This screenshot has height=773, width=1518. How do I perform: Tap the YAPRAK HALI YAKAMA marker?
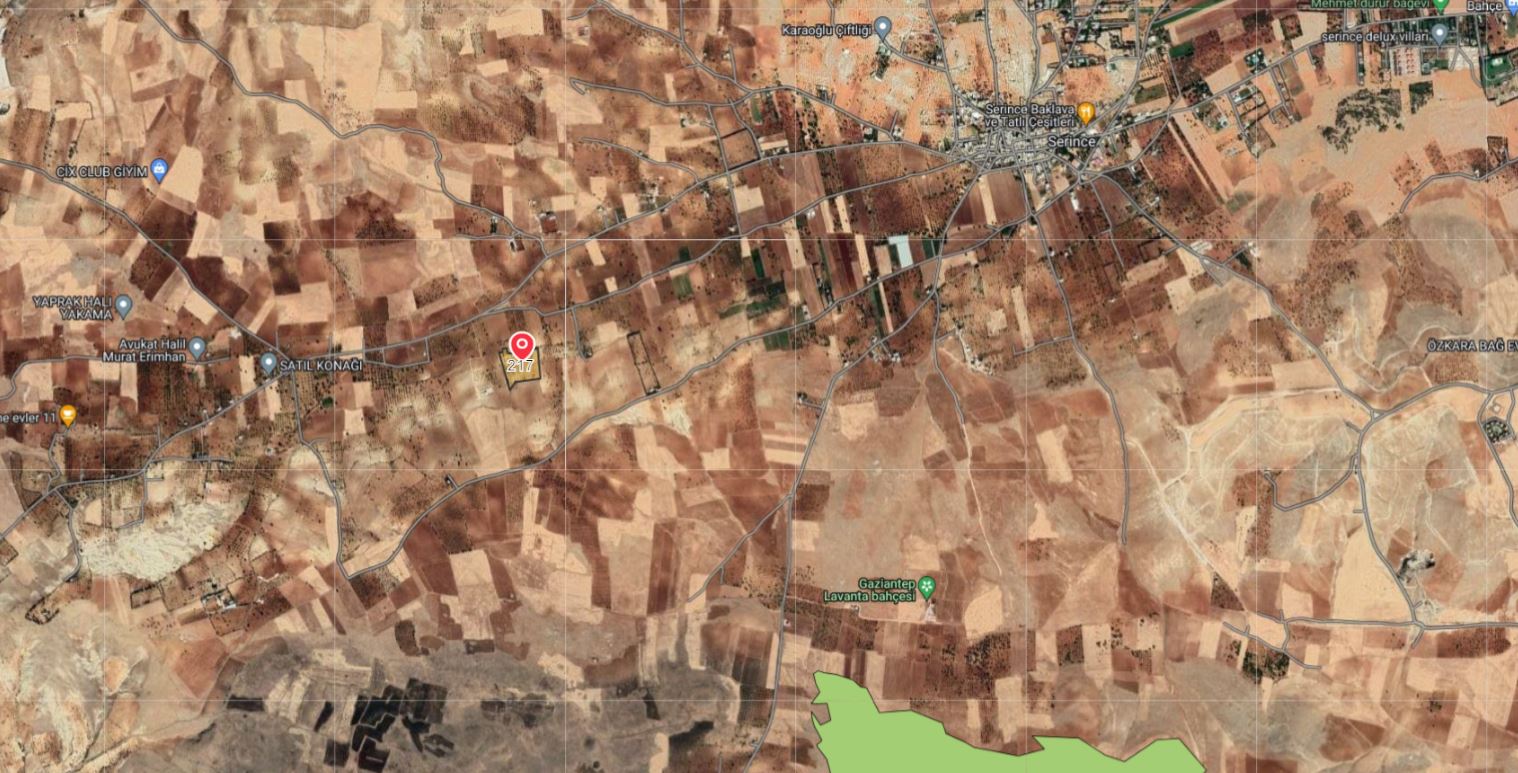tap(124, 305)
